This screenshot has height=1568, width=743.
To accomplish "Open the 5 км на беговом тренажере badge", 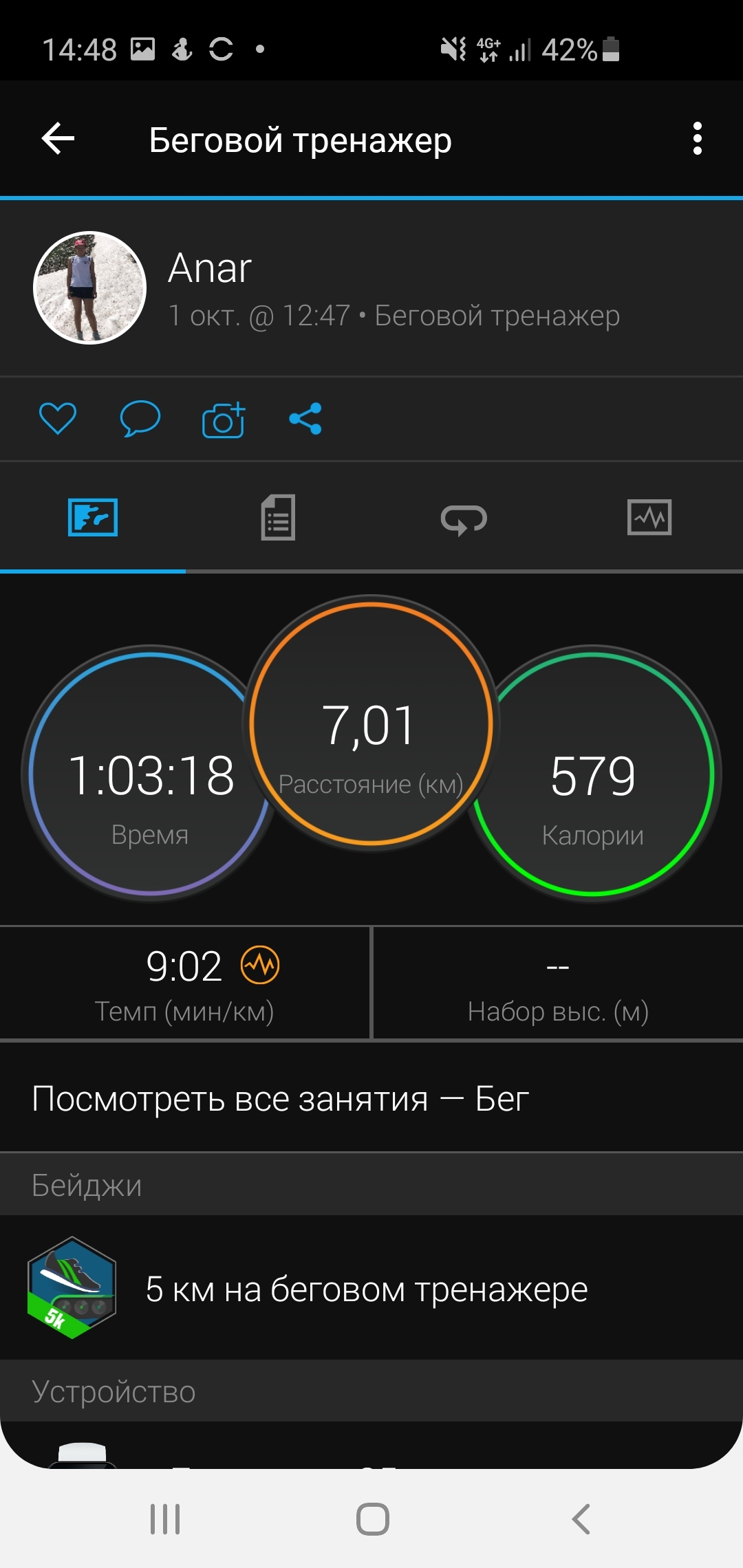I will [x=367, y=1289].
